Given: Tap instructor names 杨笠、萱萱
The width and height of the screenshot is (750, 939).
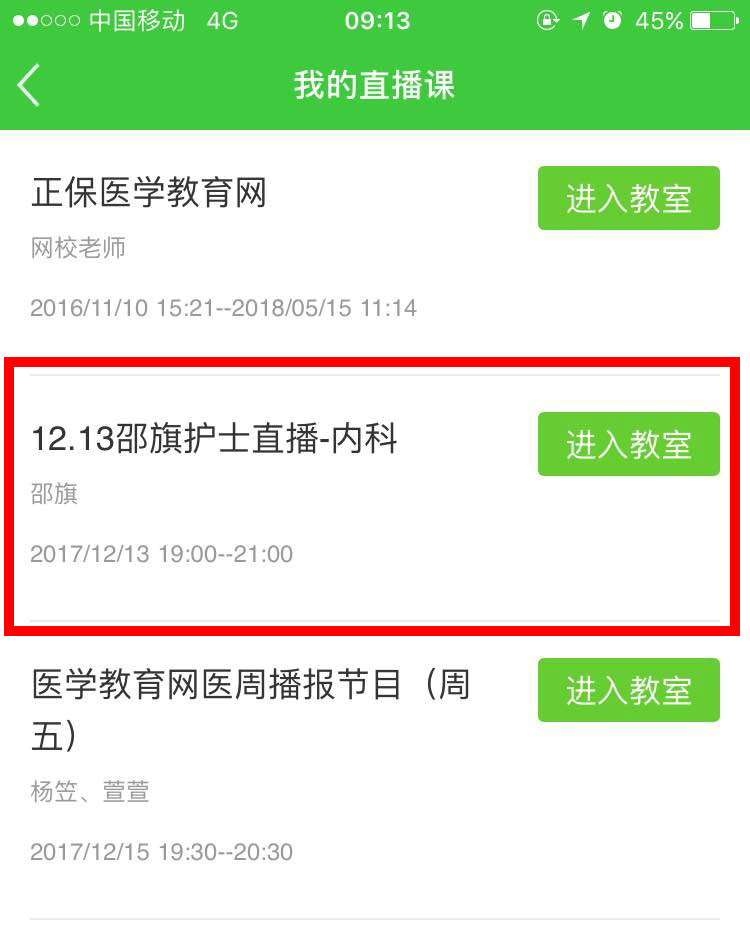Looking at the screenshot, I should (90, 792).
